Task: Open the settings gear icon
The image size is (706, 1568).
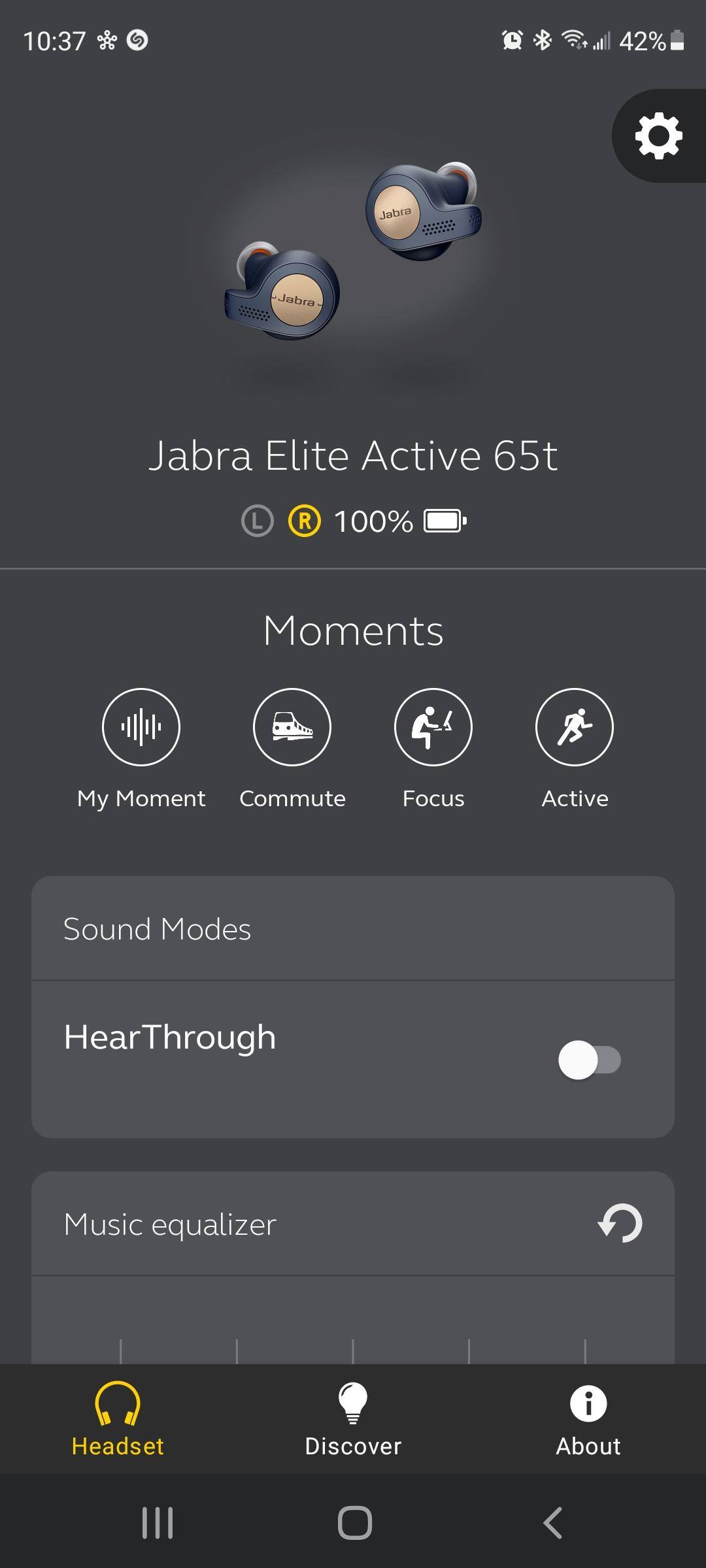Action: [x=658, y=136]
